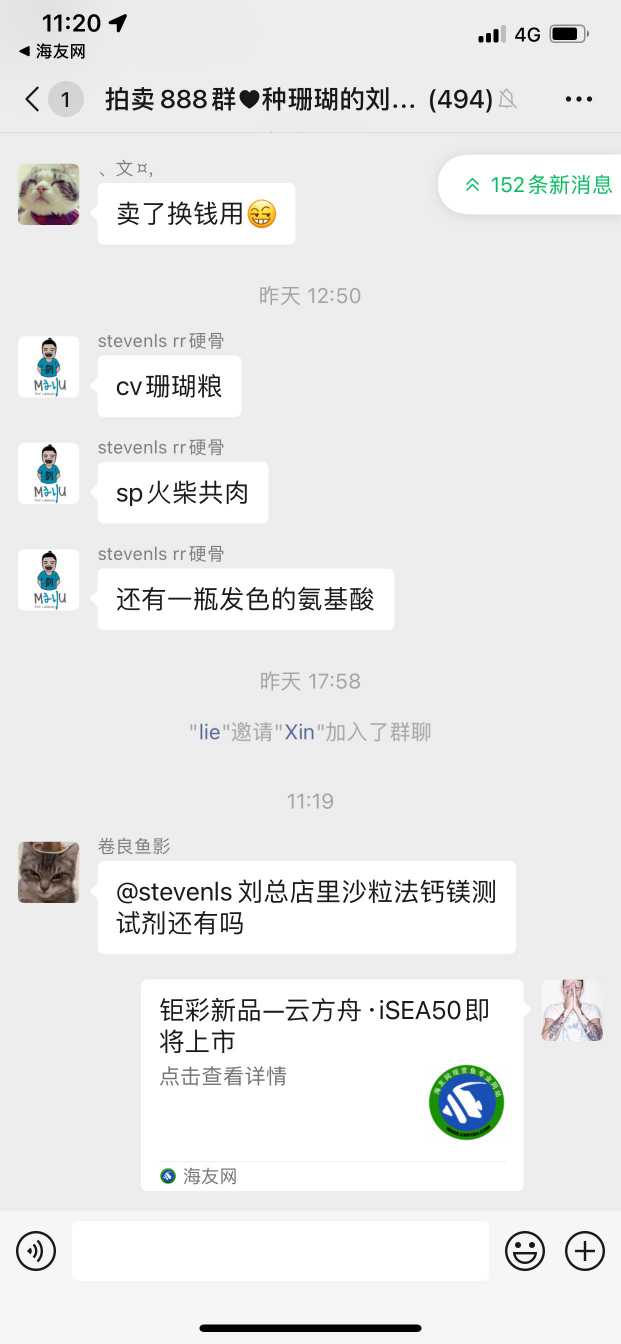
Task: Return to 海友网 app
Action: pos(52,51)
